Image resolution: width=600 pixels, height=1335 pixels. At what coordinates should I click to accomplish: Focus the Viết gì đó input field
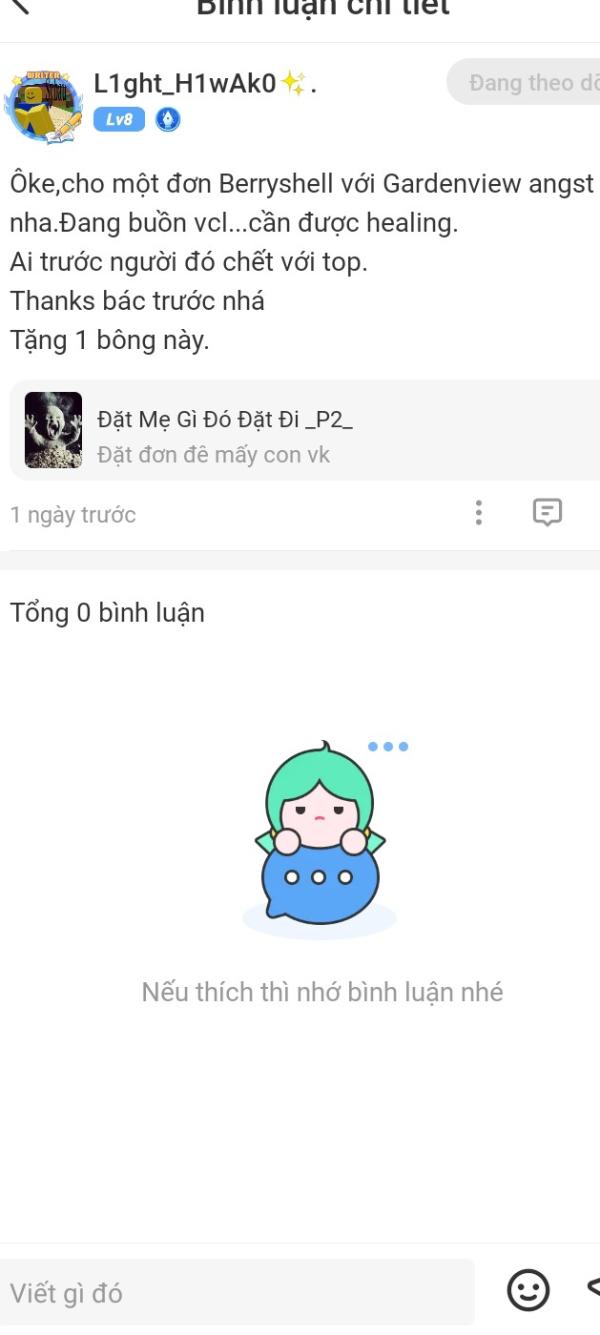tap(237, 1292)
